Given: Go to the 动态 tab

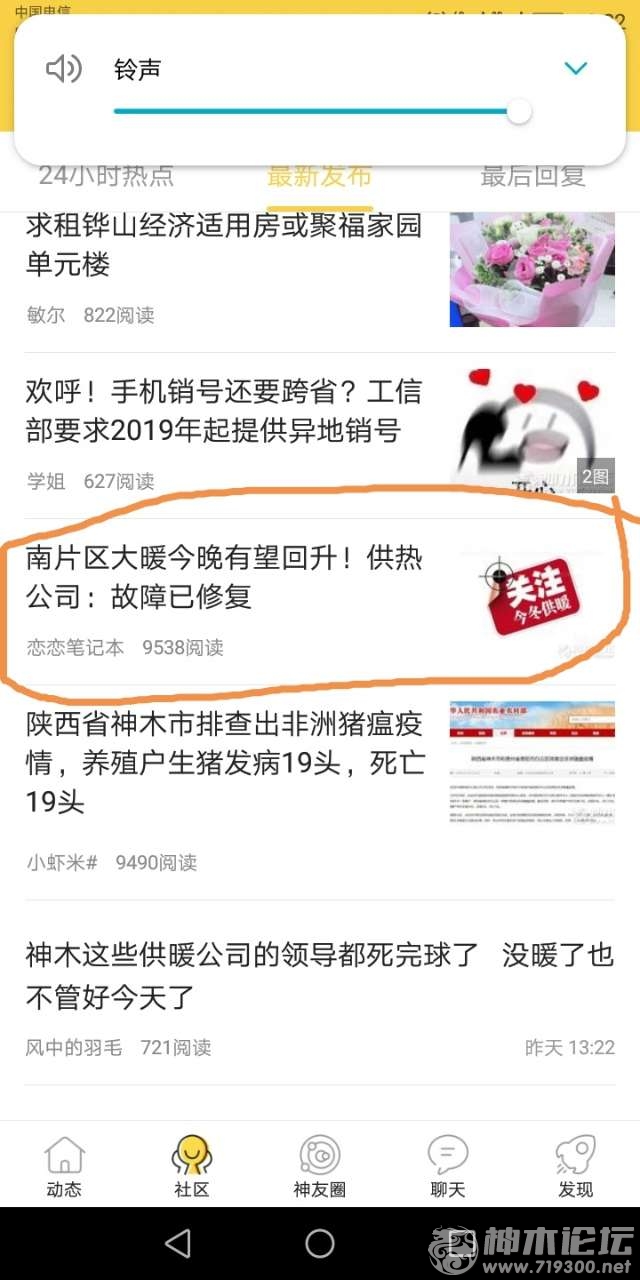Looking at the screenshot, I should click(64, 1166).
